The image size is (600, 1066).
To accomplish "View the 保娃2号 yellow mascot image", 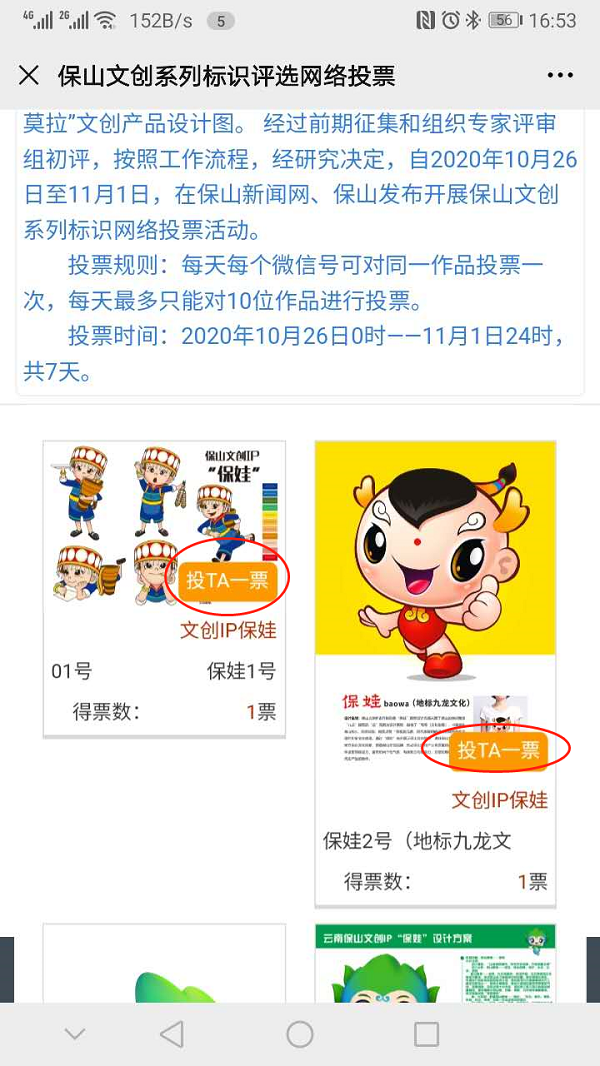I will point(435,550).
